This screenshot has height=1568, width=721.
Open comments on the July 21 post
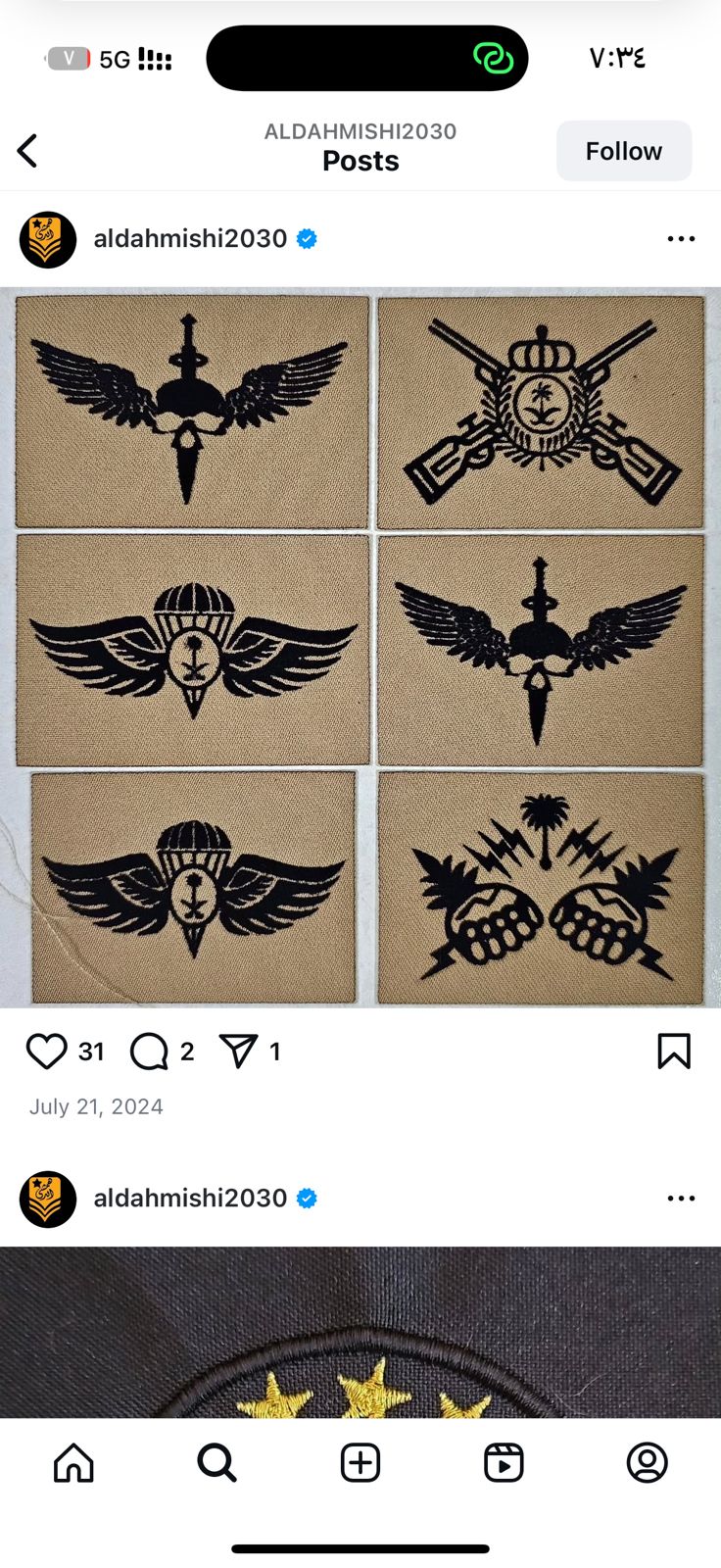[149, 1052]
